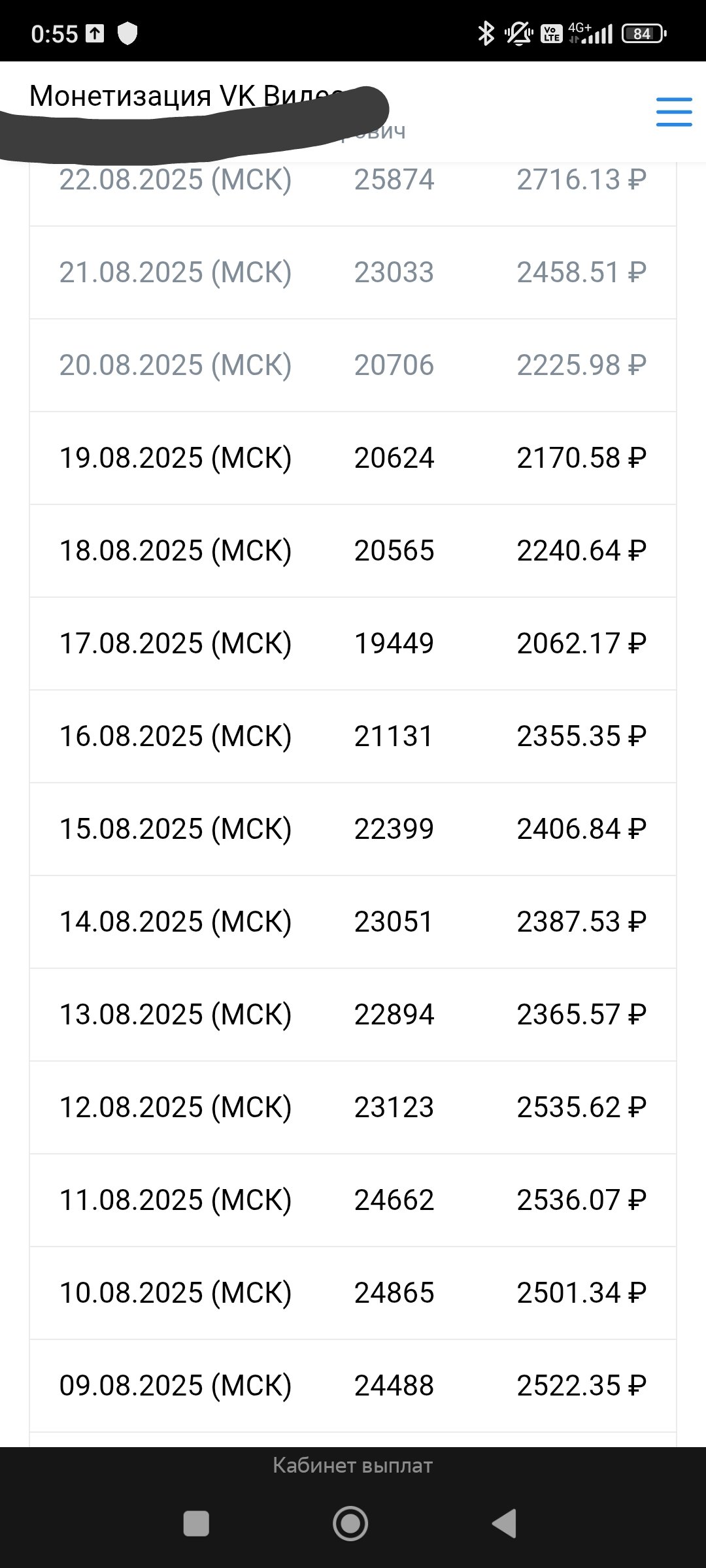This screenshot has height=1568, width=706.
Task: Go back with the system back button
Action: click(504, 1524)
